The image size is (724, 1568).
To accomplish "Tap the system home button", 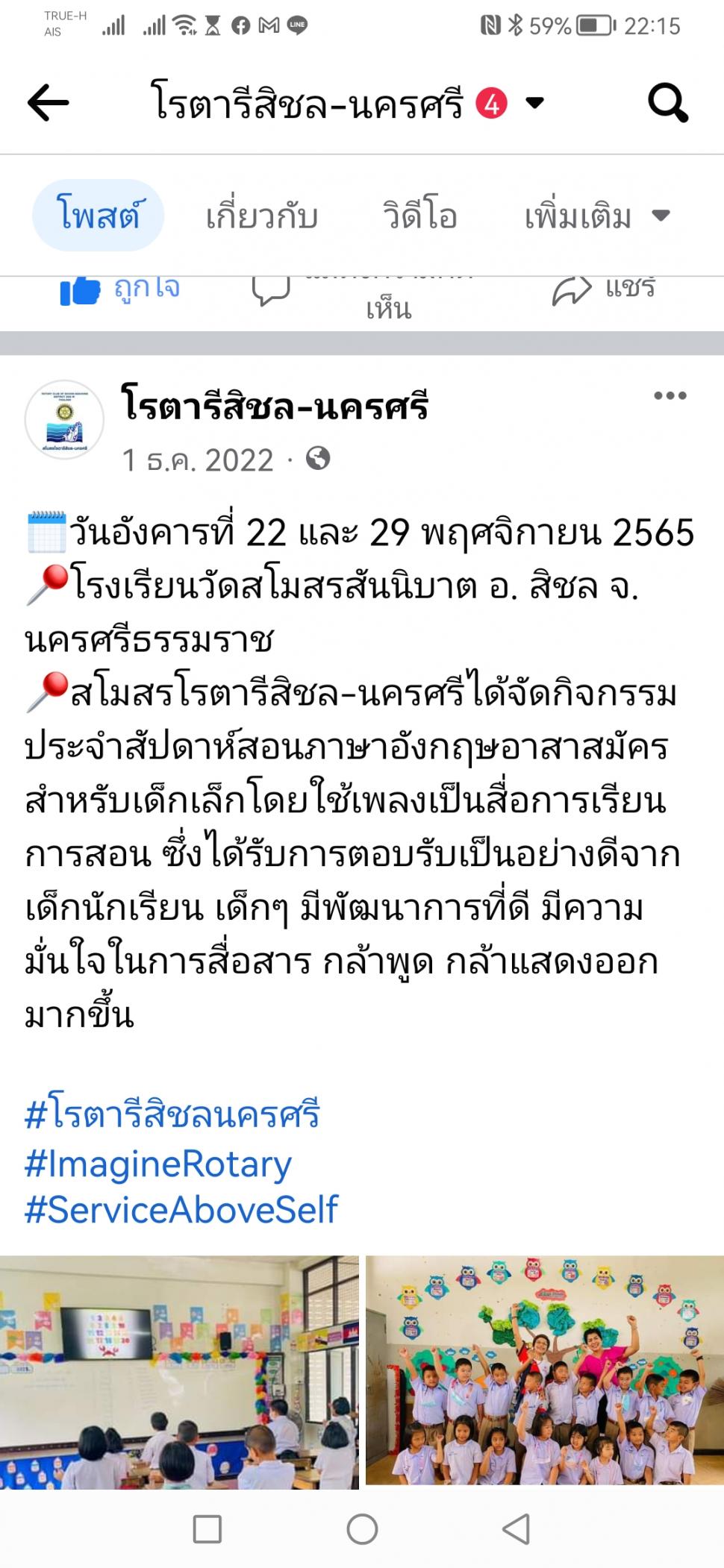I will [x=362, y=1528].
